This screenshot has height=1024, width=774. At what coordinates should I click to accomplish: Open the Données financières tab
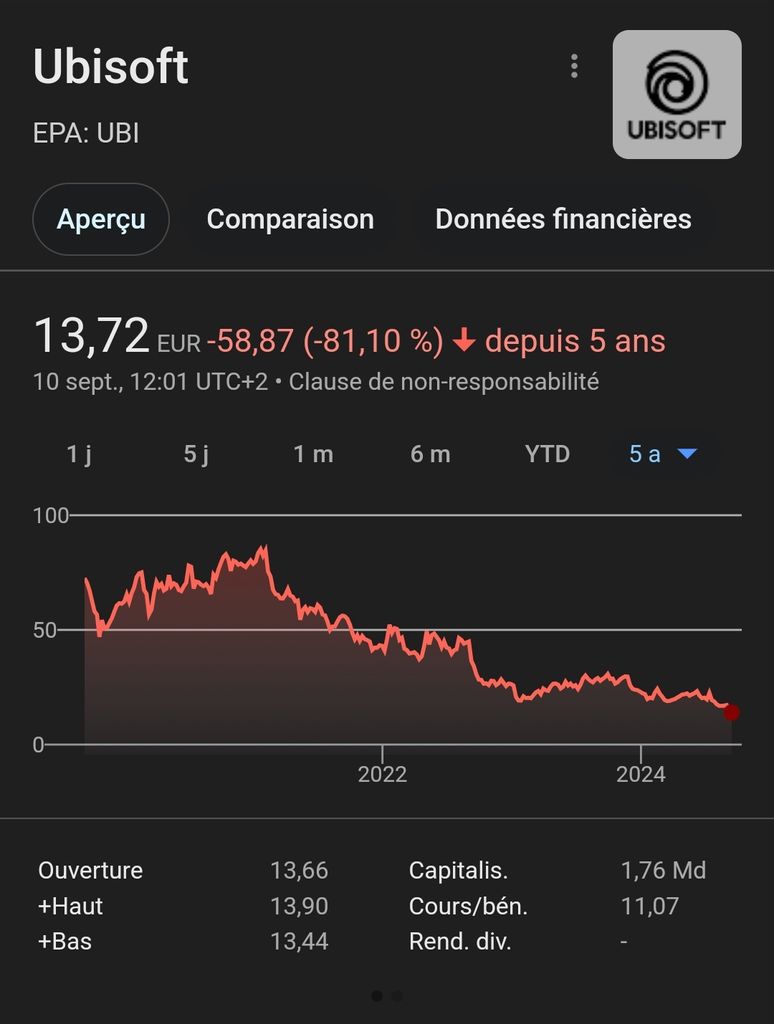tap(563, 219)
